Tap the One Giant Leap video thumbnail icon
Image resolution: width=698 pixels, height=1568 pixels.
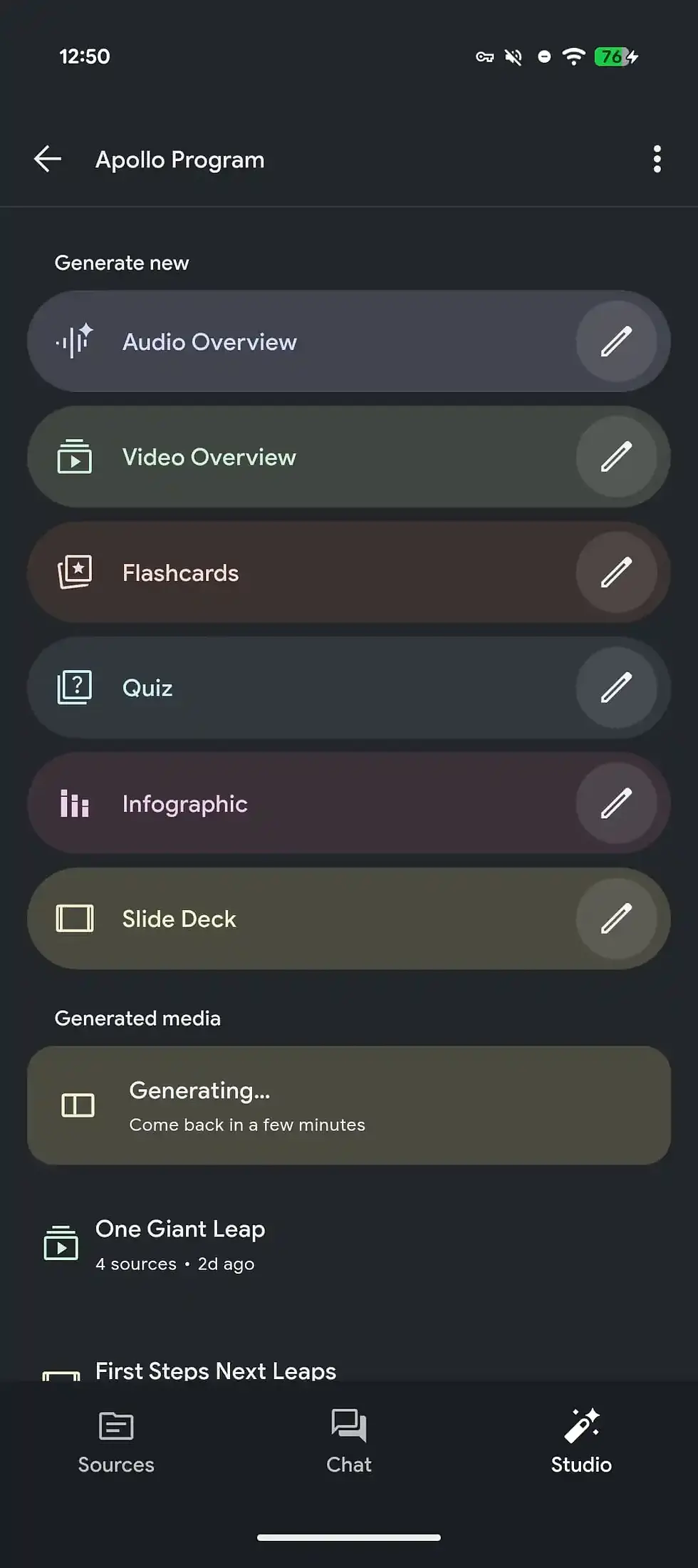62,1244
